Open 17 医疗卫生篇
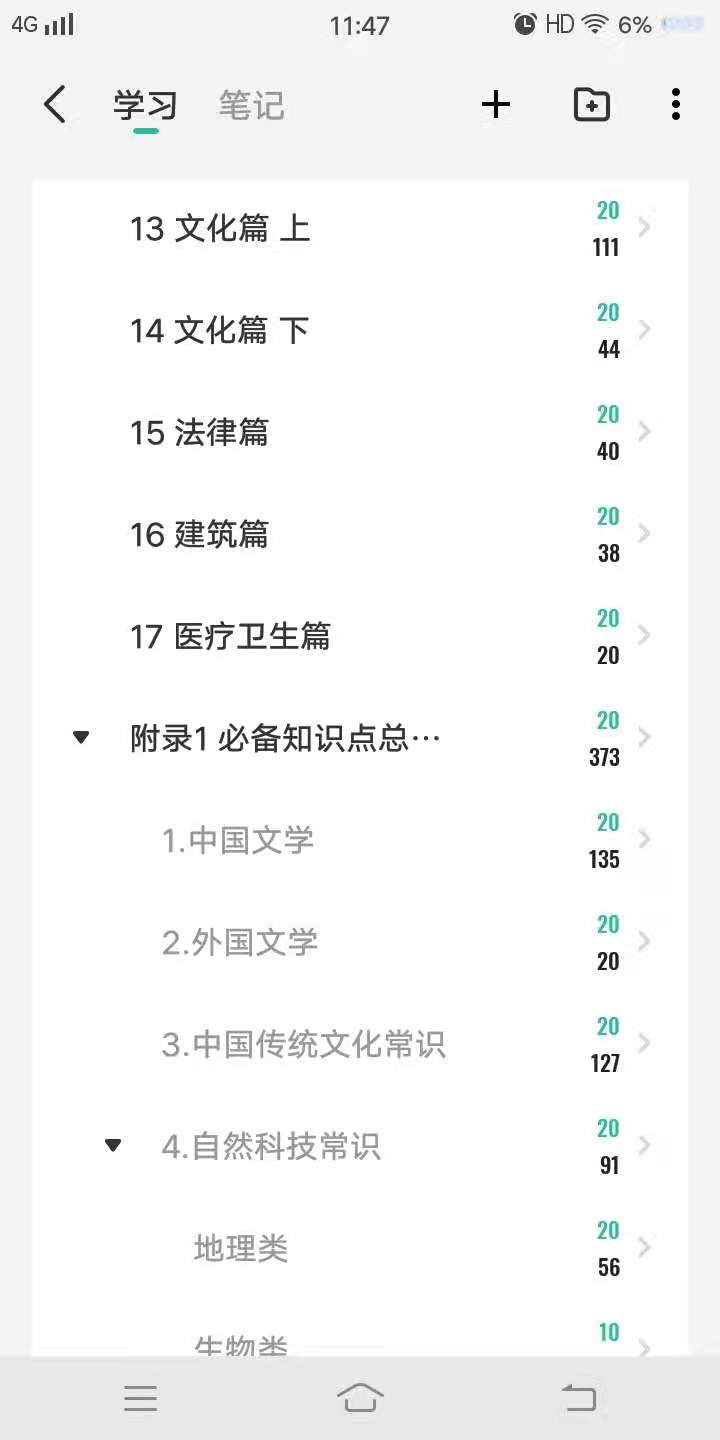The image size is (720, 1440). pos(360,637)
